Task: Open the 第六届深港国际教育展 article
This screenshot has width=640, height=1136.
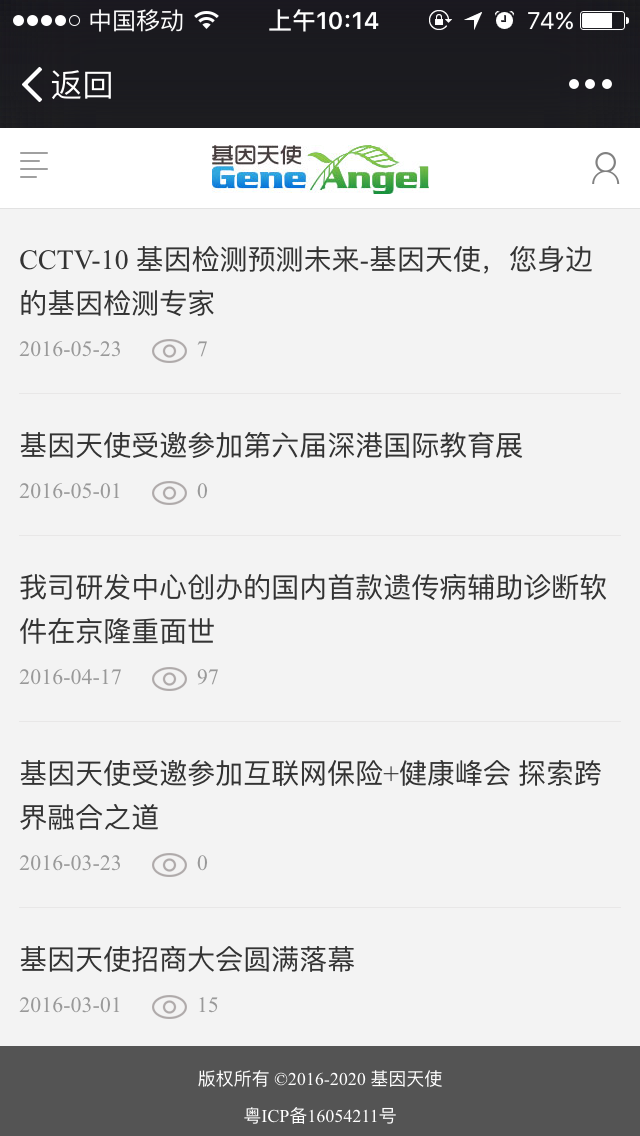Action: (x=271, y=445)
